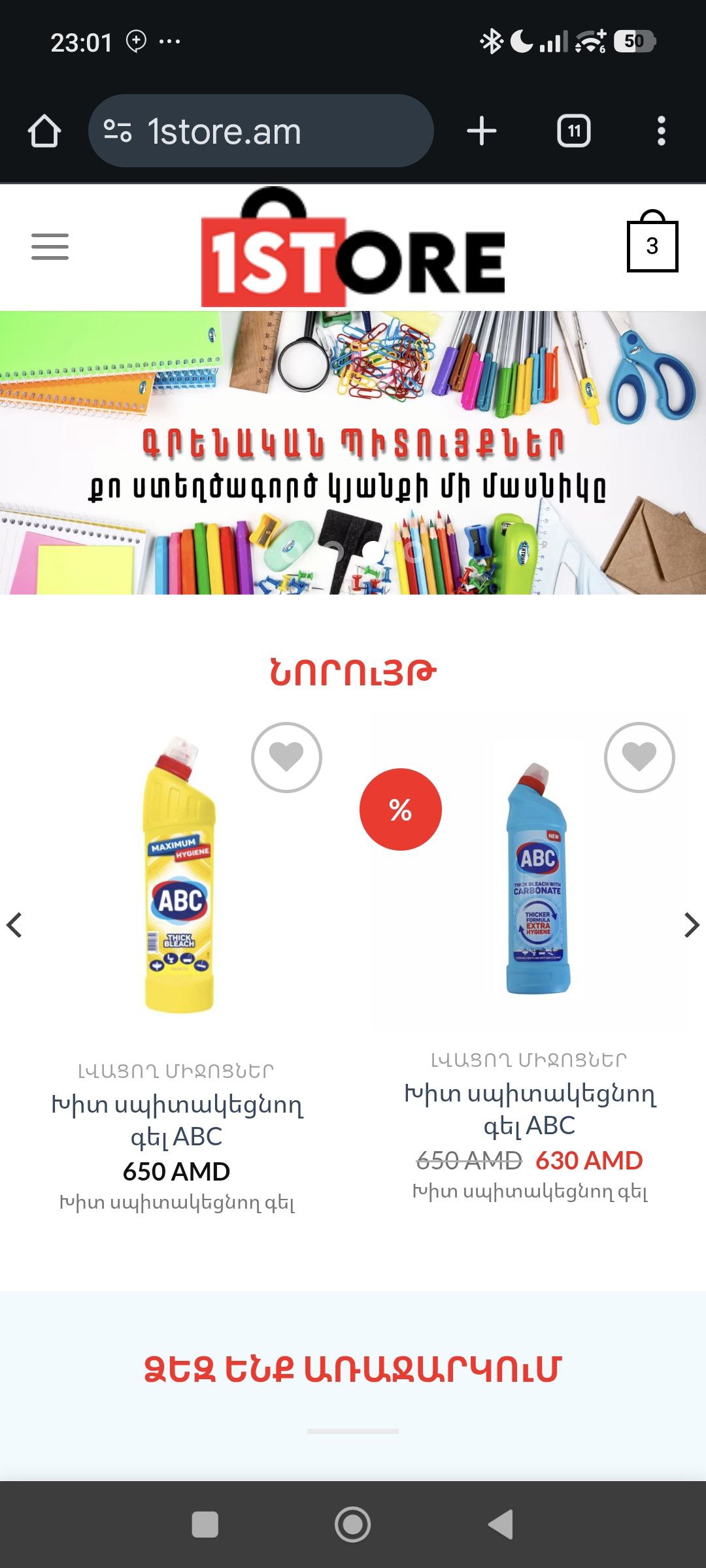Show previous products in the carousel
706x1568 pixels.
[14, 924]
